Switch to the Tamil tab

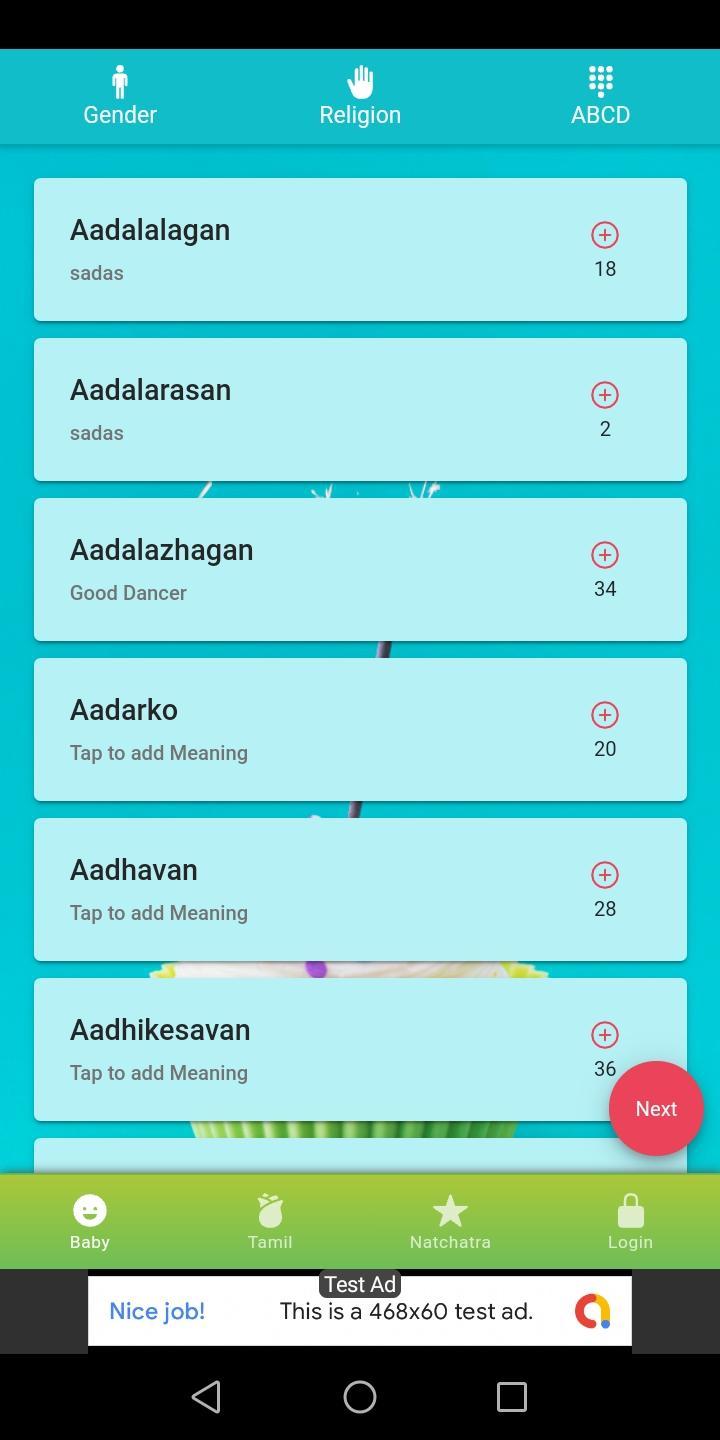270,1222
